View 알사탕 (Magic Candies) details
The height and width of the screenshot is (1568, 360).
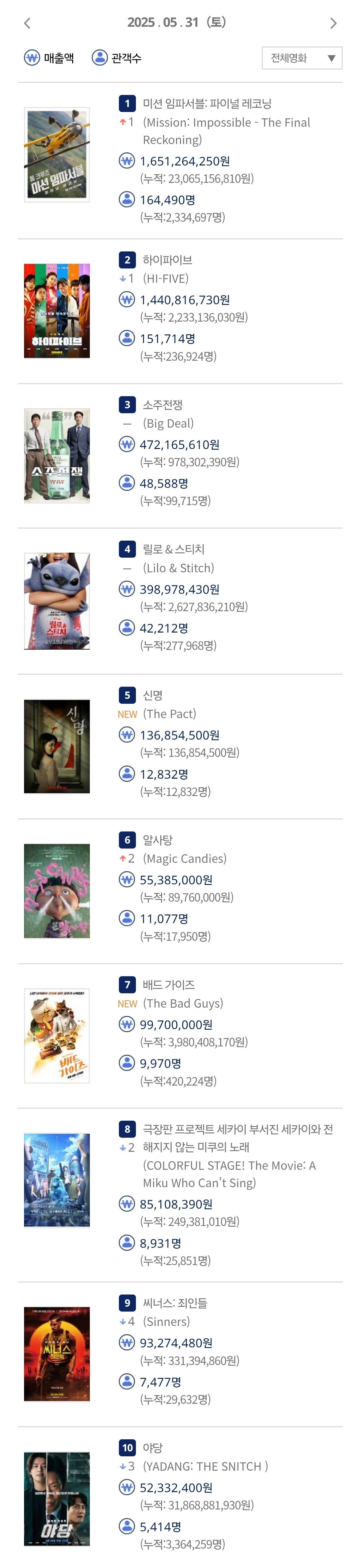click(x=180, y=891)
